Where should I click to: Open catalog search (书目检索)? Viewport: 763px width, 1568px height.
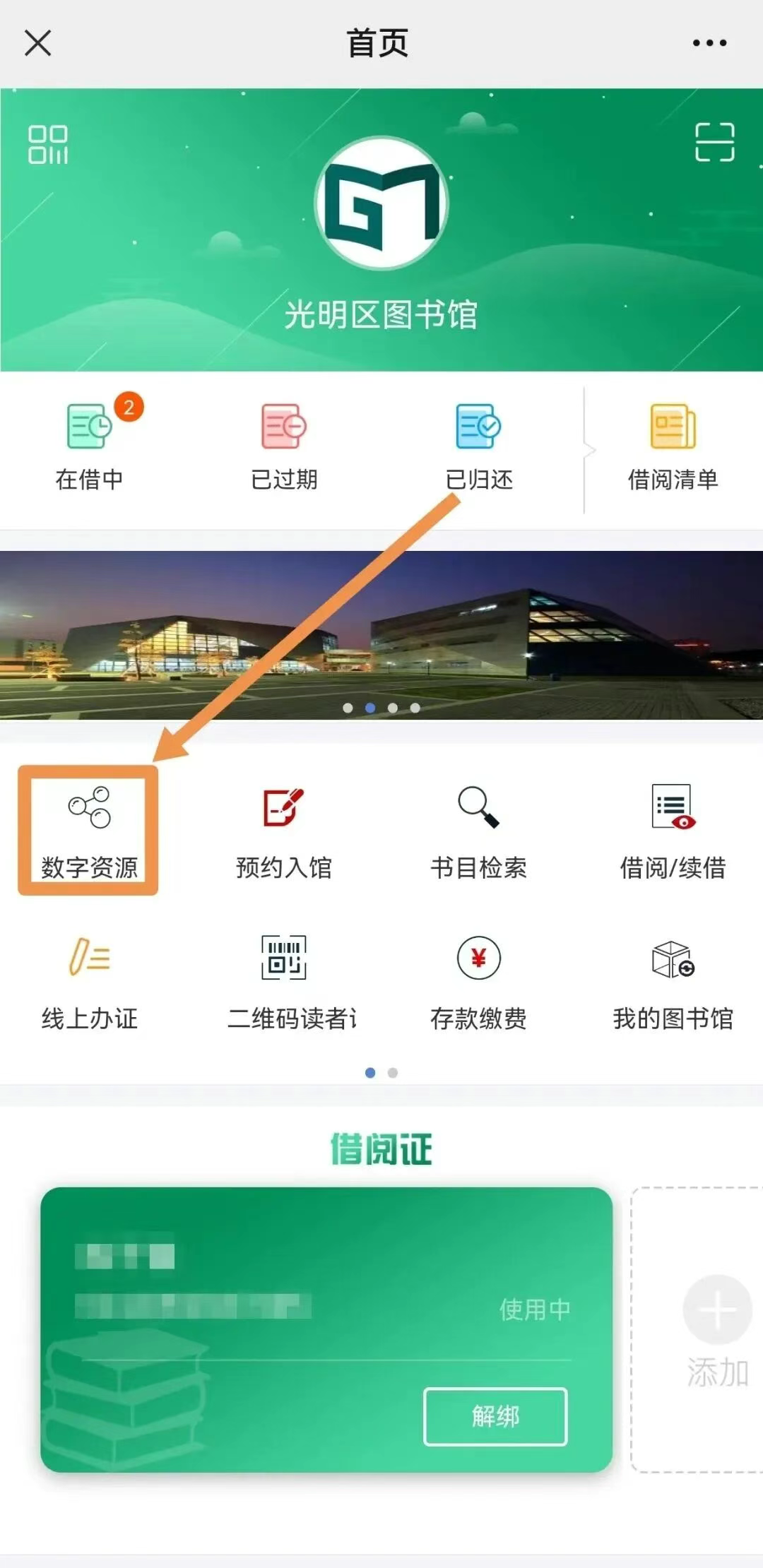pos(479,831)
